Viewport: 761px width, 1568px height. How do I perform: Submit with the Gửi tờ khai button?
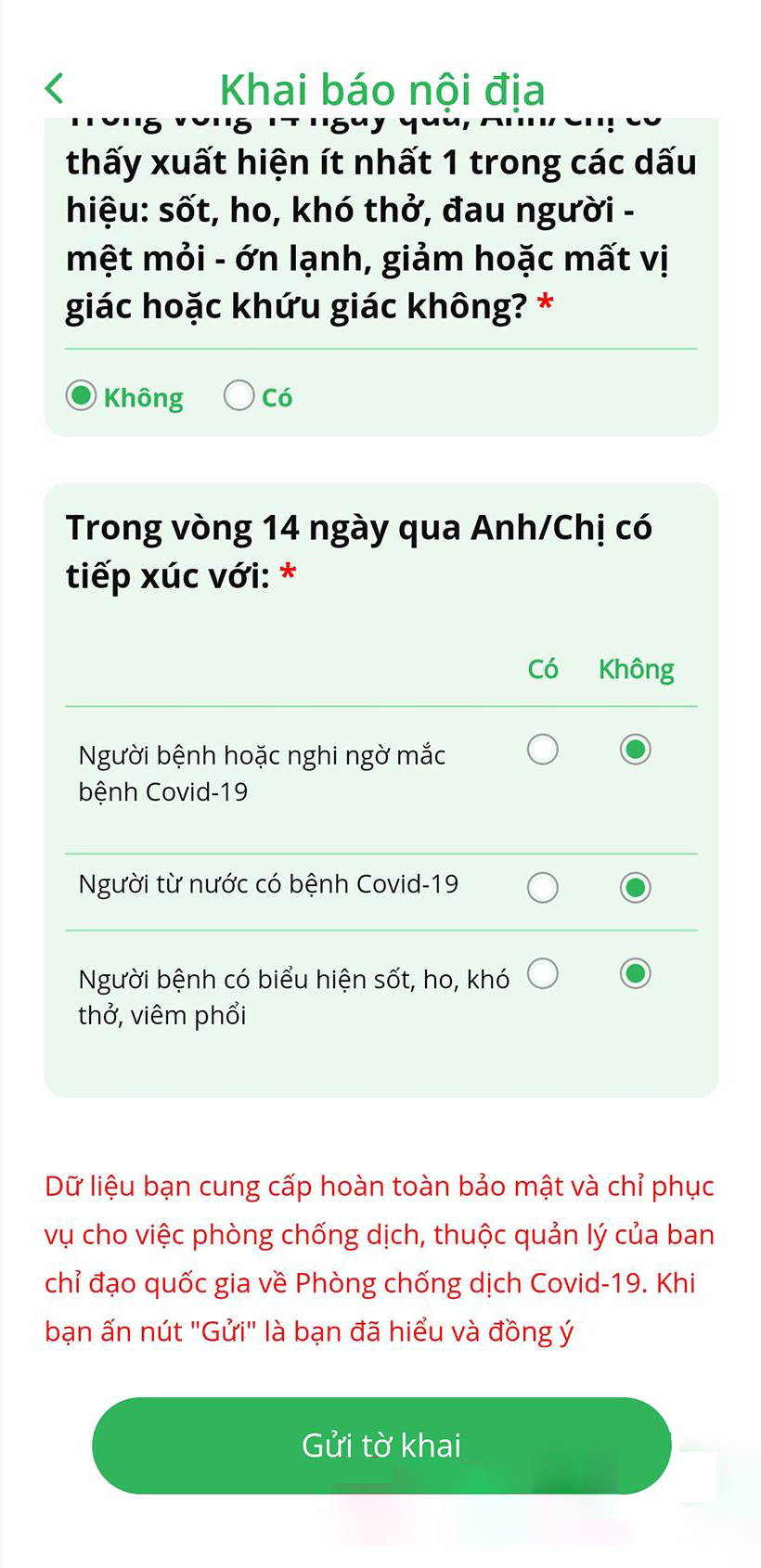click(x=381, y=1446)
